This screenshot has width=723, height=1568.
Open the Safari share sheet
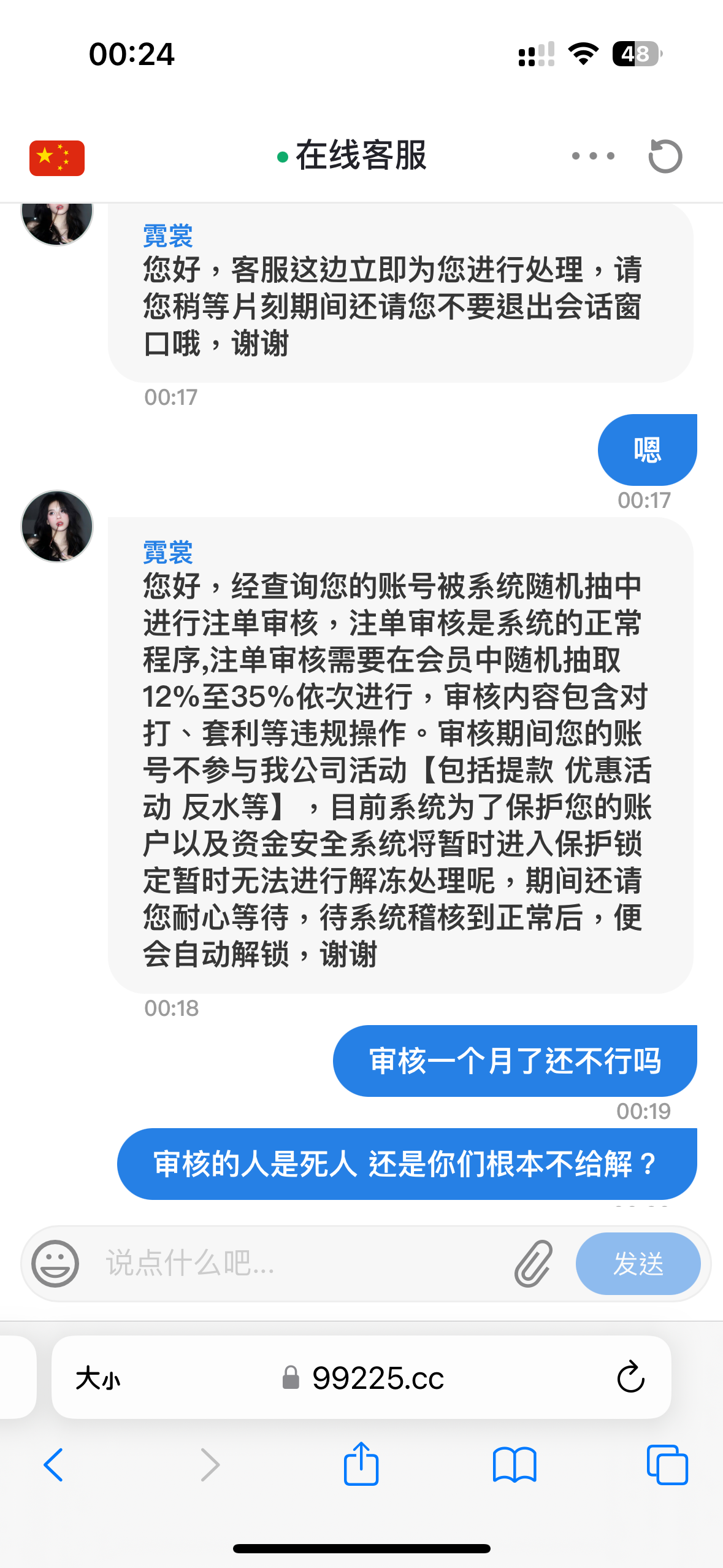pos(361,1464)
